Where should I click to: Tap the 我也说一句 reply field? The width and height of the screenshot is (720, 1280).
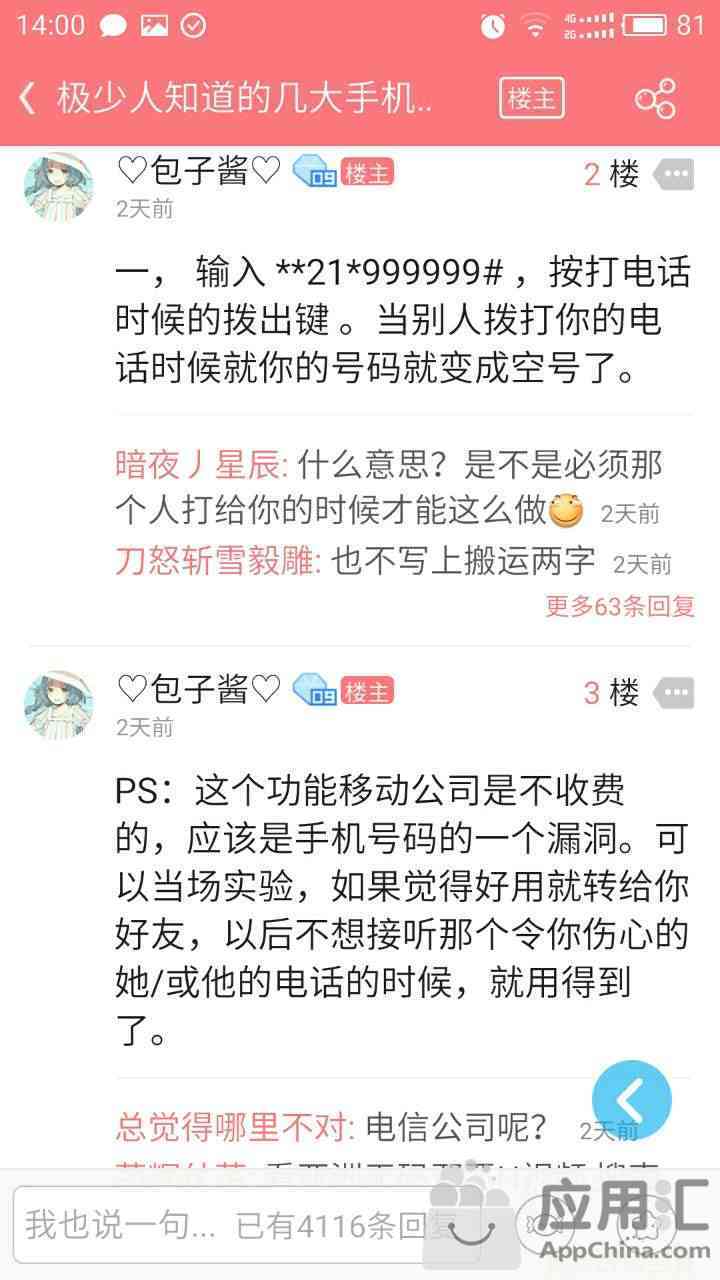pos(240,1224)
